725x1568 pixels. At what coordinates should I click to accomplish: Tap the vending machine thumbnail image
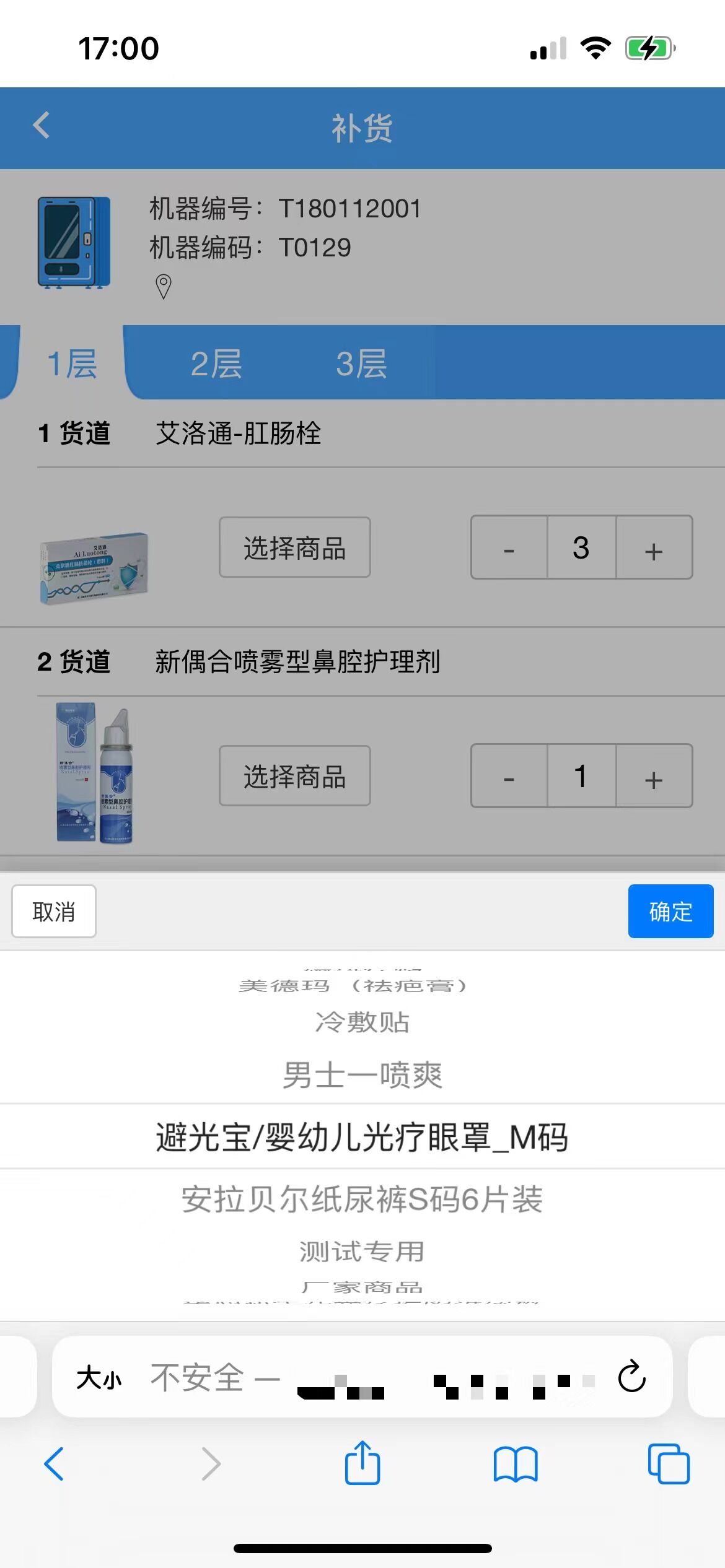(73, 242)
